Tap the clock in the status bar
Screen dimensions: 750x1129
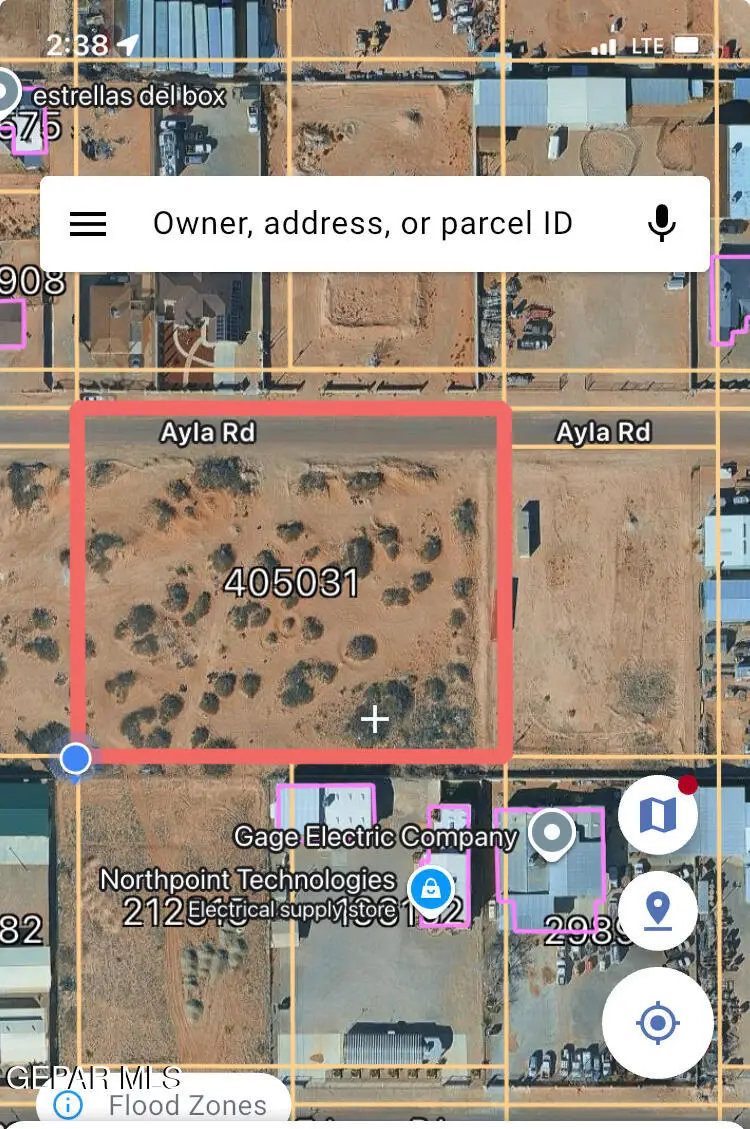tap(71, 44)
